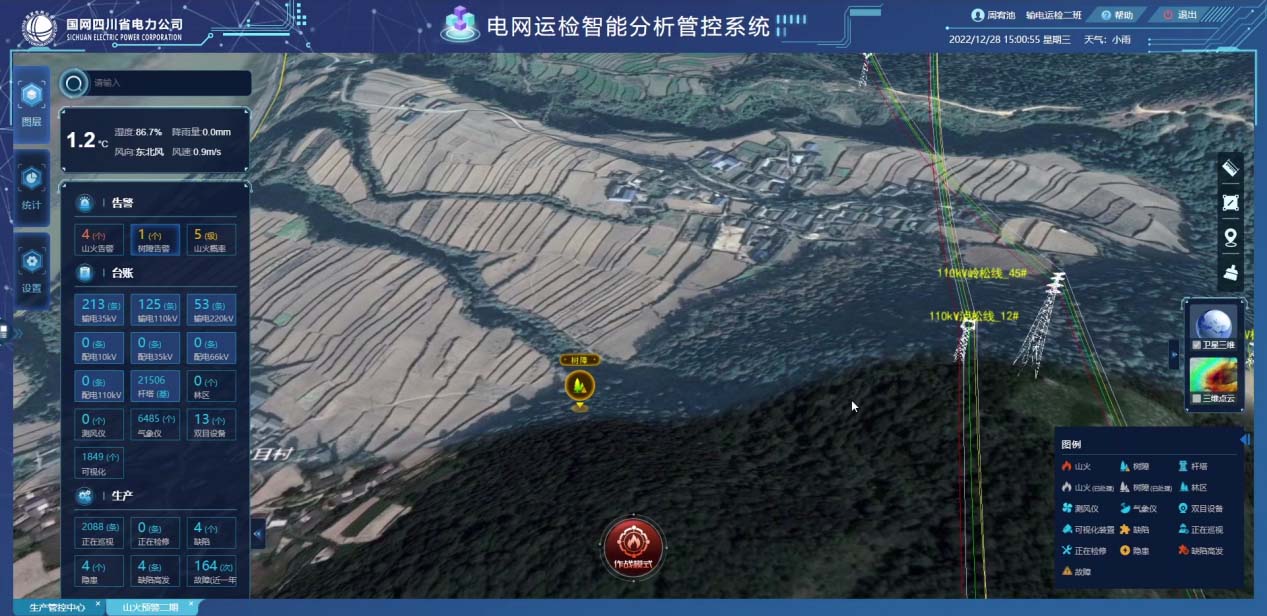Open the 输电110kV ledger tile
This screenshot has height=616, width=1267.
tap(155, 309)
